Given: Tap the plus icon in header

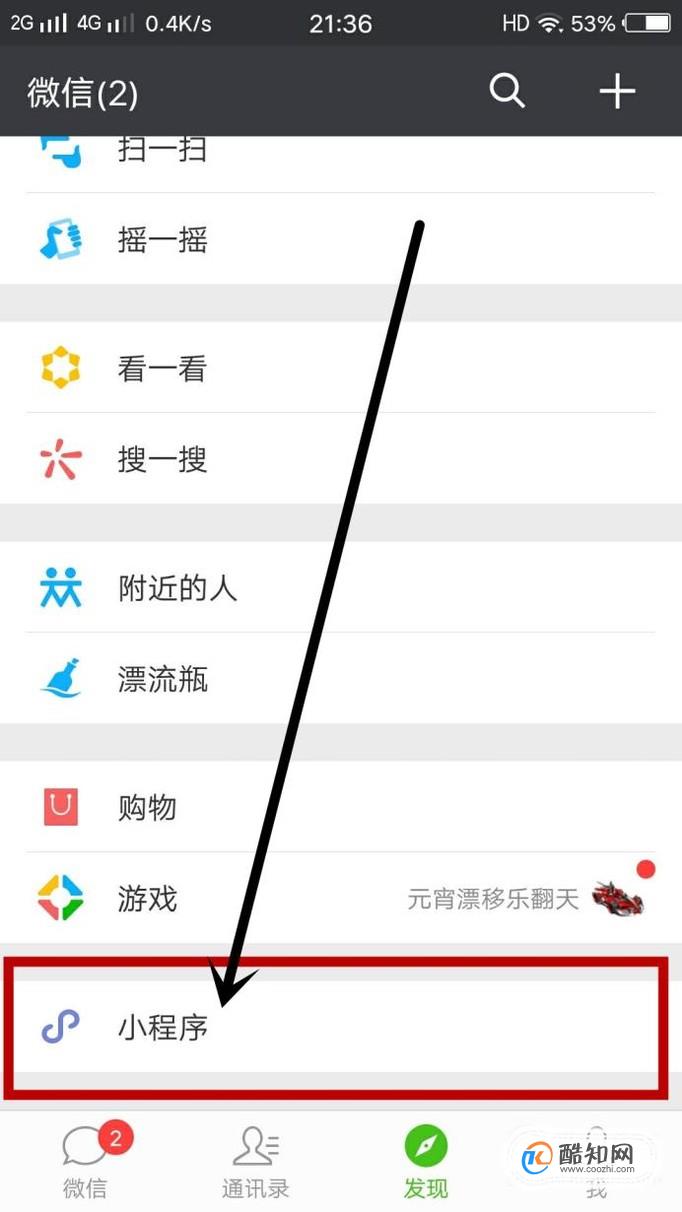Looking at the screenshot, I should click(617, 92).
